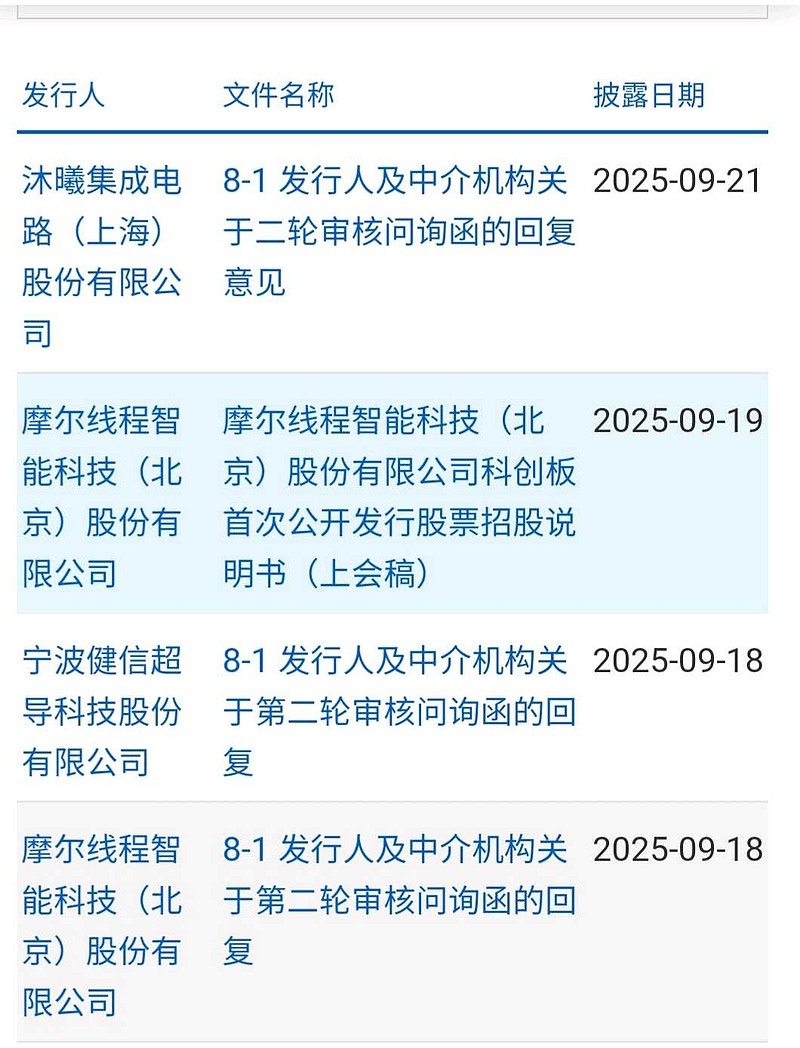Sort table by 披露日期 column header
Image resolution: width=800 pixels, height=1048 pixels.
(648, 96)
